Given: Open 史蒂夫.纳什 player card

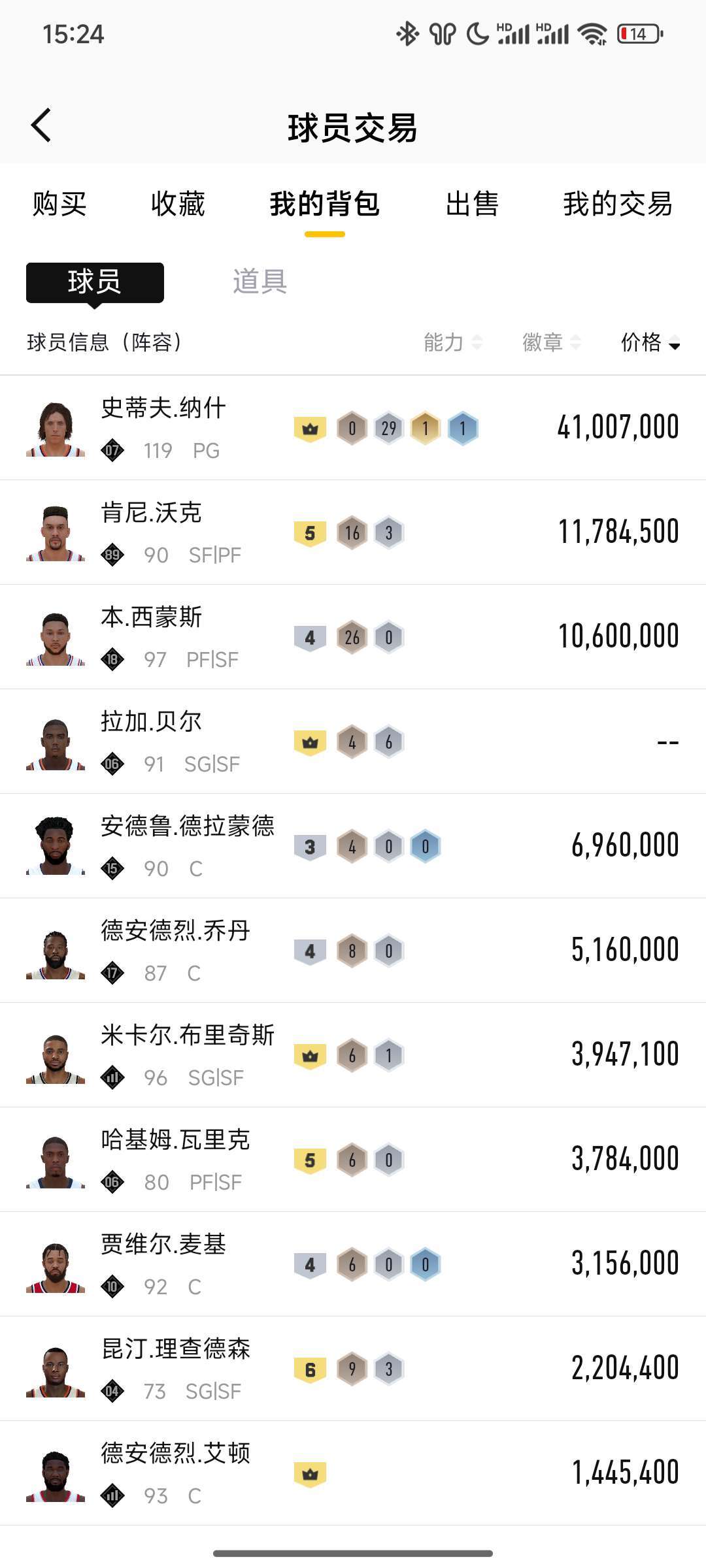Looking at the screenshot, I should coord(353,428).
